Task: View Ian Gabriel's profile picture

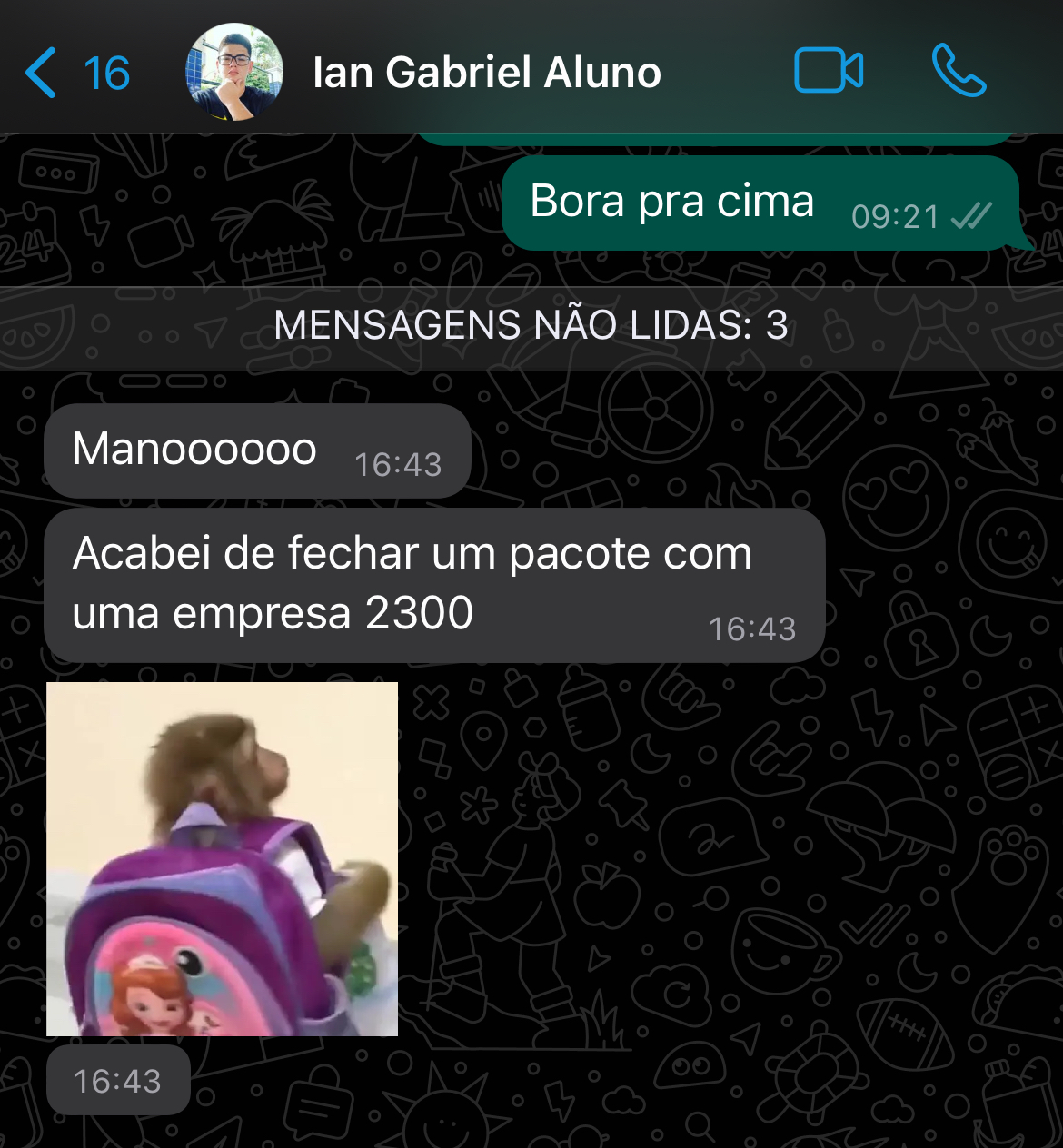Action: [234, 73]
